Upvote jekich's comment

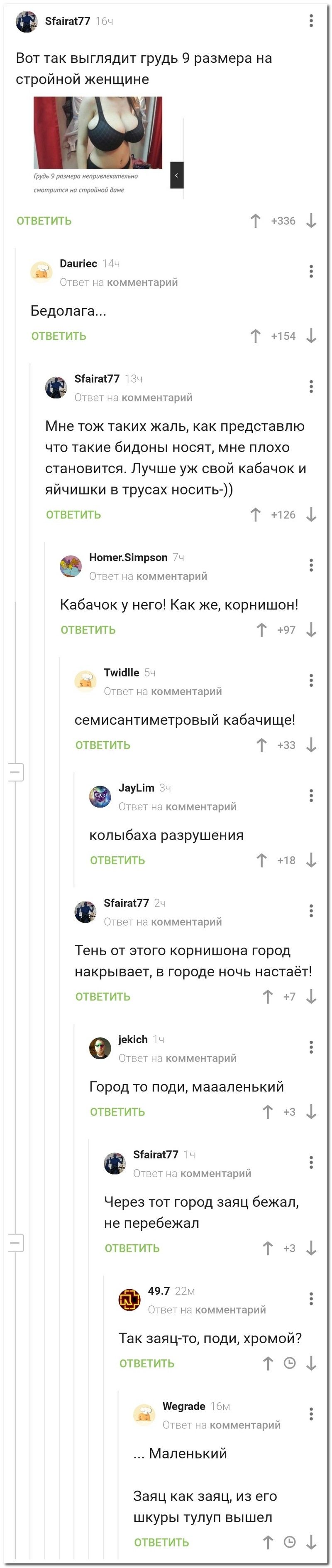268,1111
